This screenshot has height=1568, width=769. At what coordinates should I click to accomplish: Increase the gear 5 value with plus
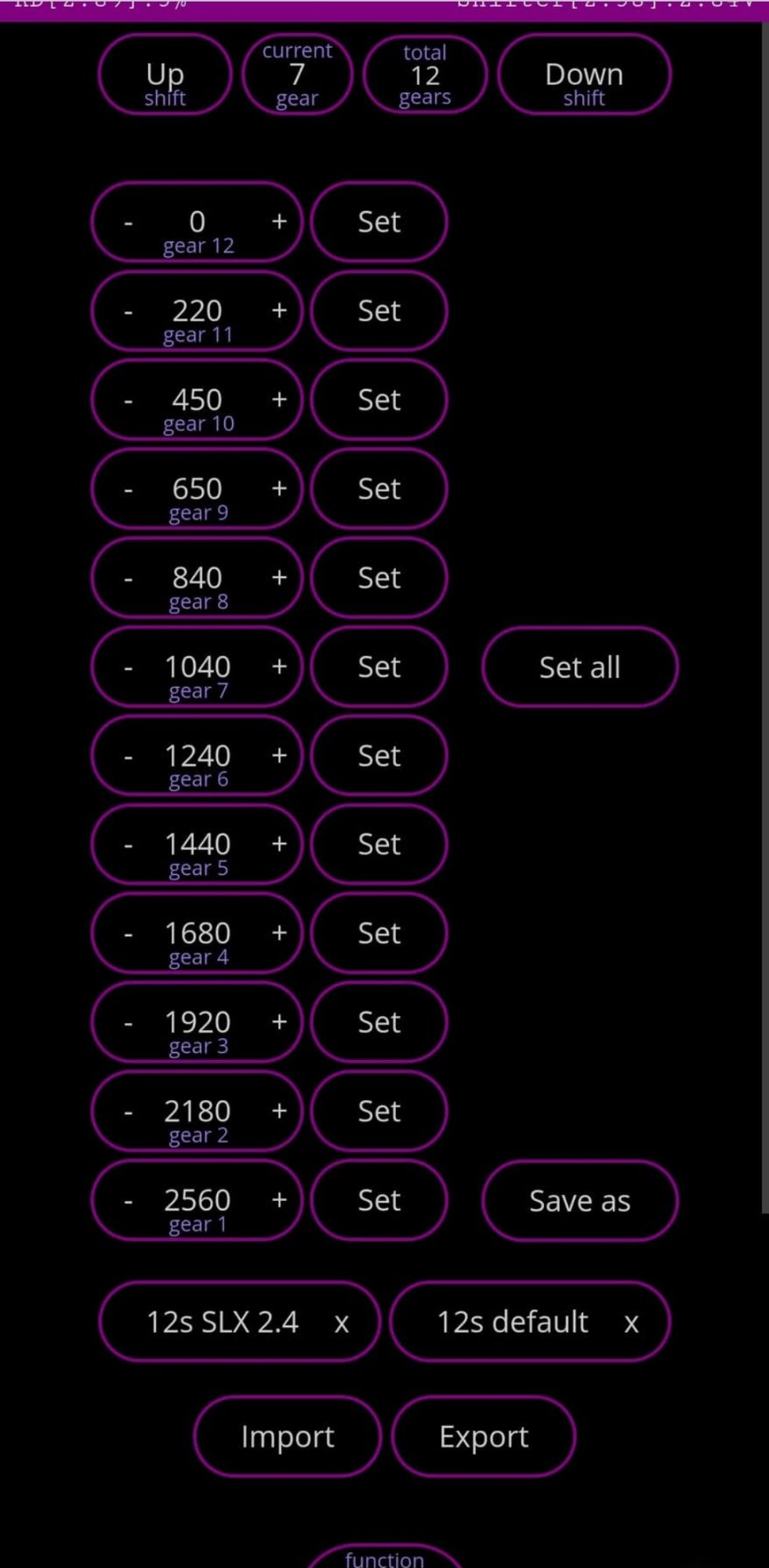click(x=279, y=844)
